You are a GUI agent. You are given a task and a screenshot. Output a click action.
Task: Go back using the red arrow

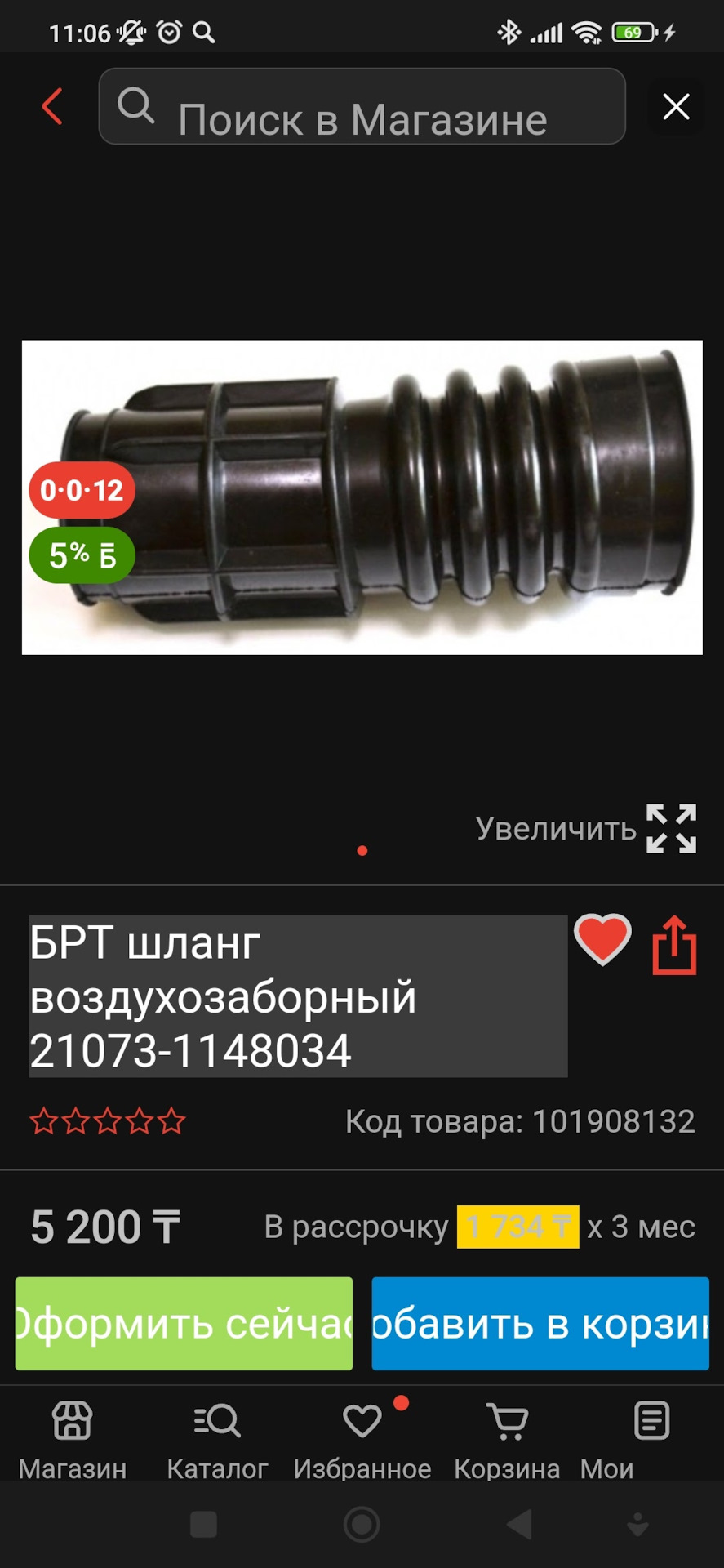coord(53,107)
